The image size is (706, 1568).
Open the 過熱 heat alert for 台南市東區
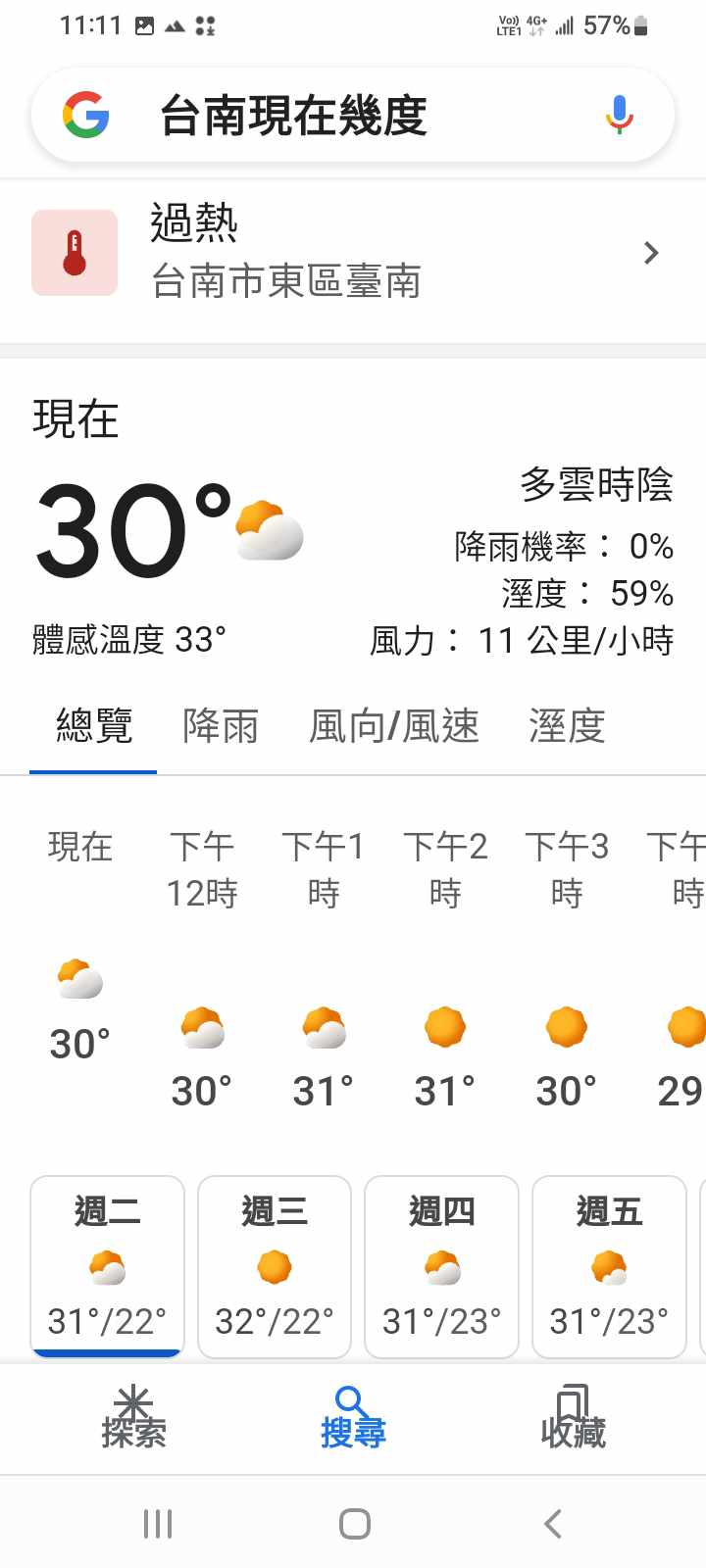[353, 253]
